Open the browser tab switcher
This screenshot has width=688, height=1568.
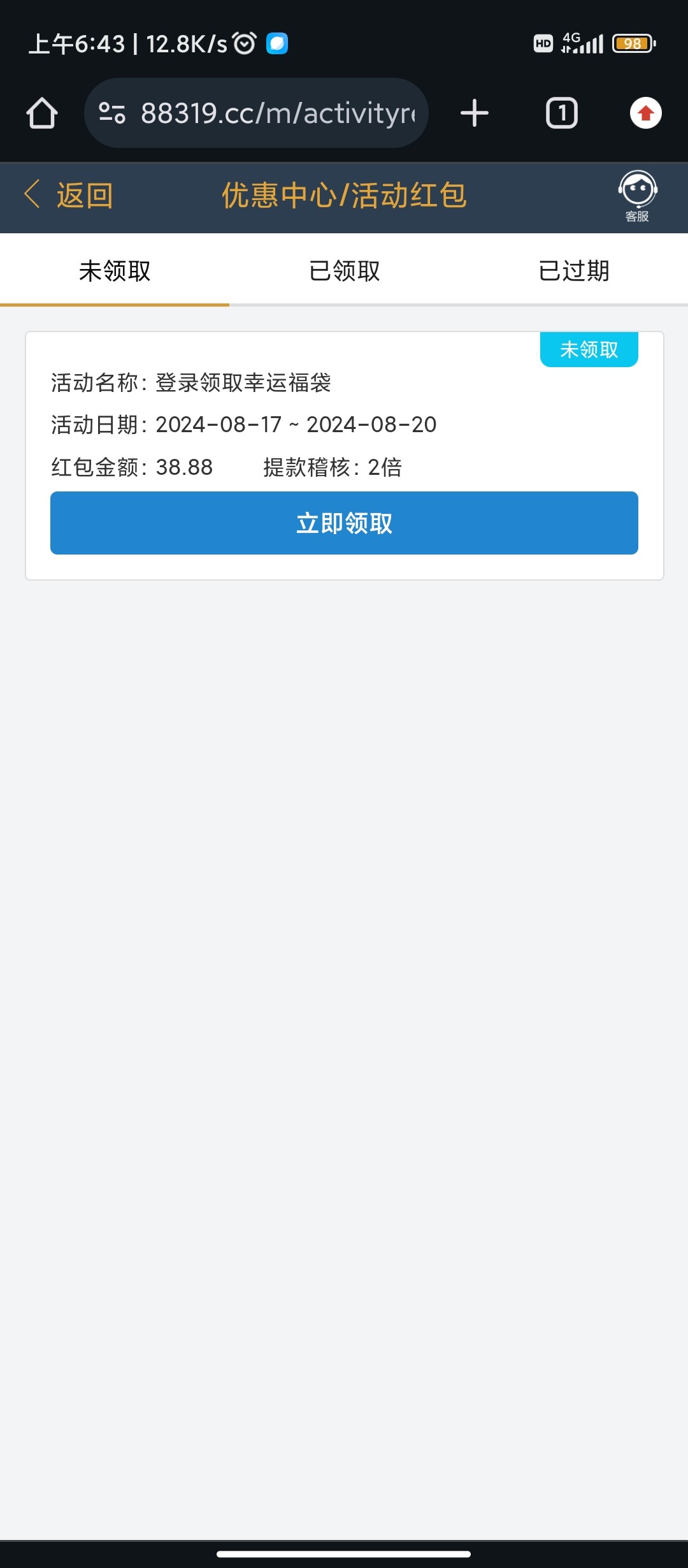coord(561,113)
